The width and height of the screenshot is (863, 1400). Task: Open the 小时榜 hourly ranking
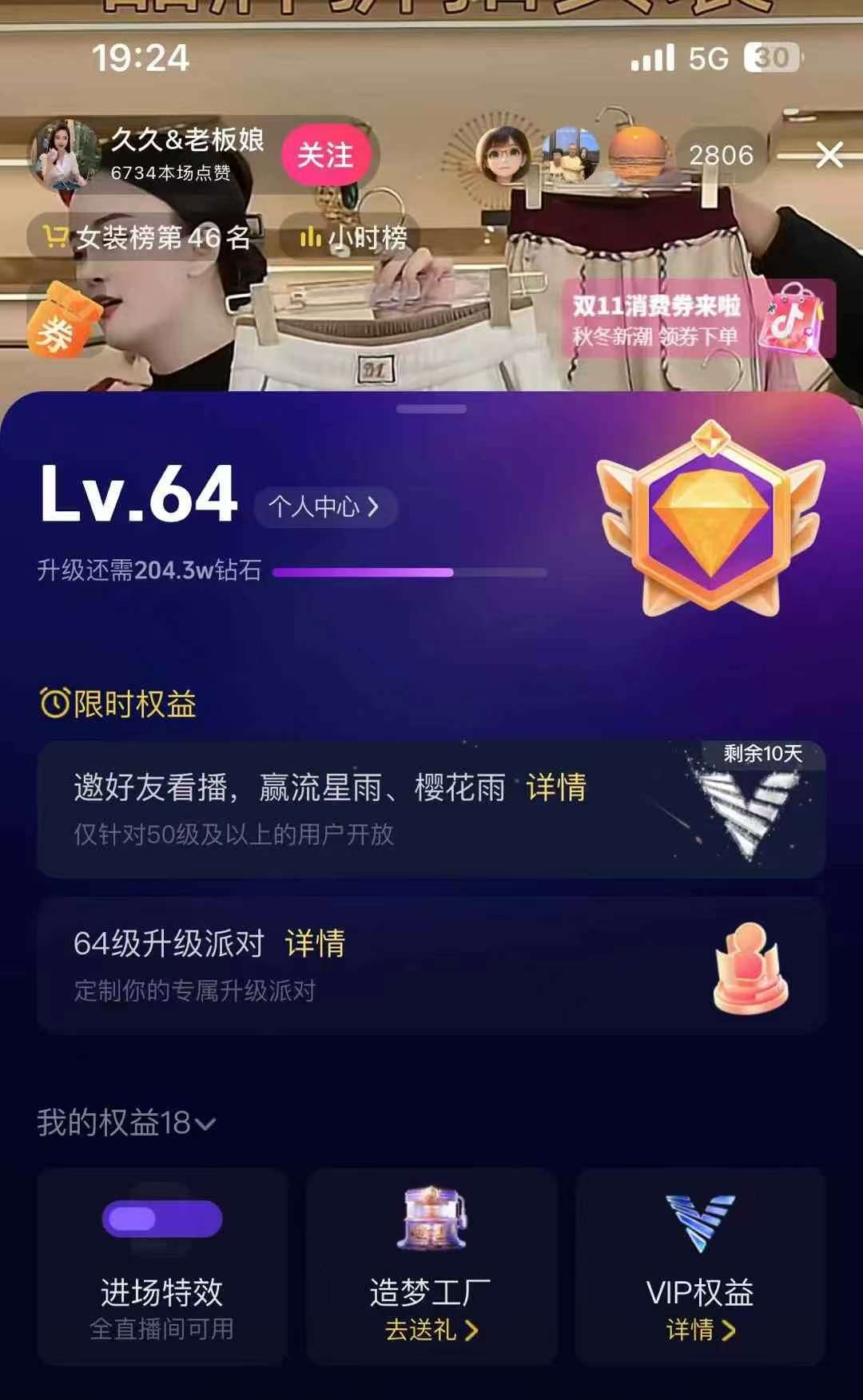353,237
